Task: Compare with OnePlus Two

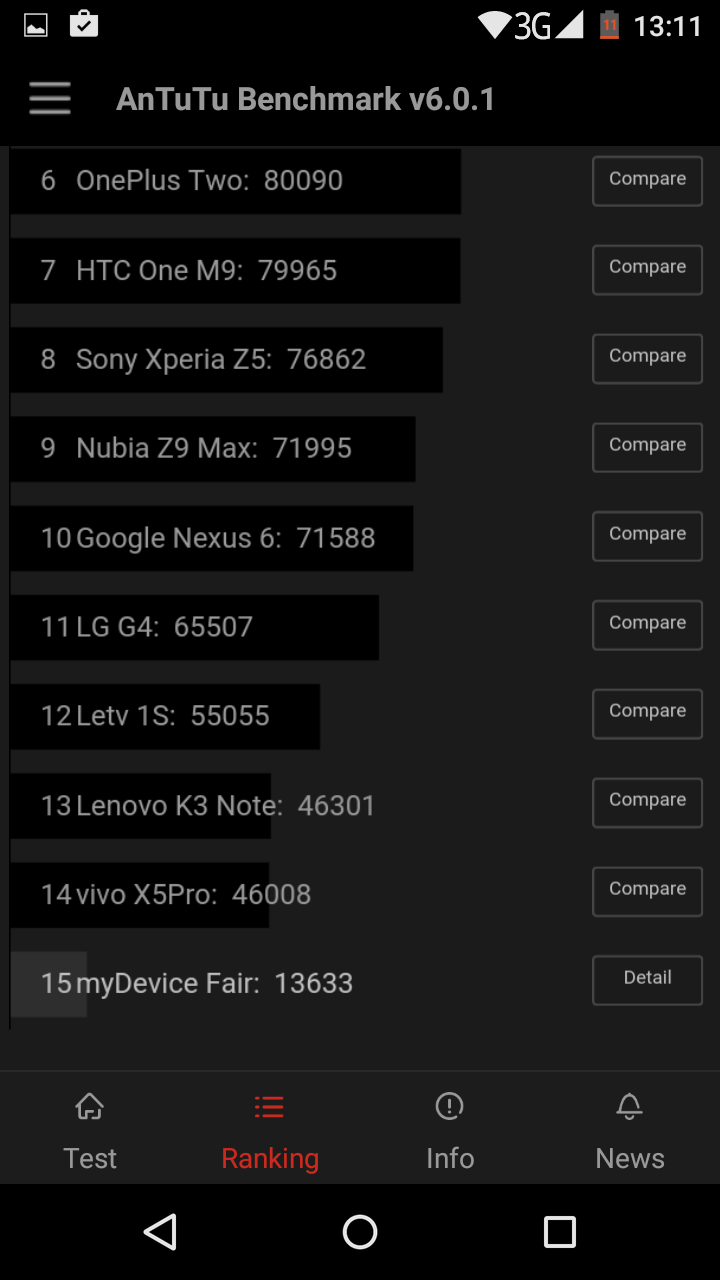Action: [x=647, y=181]
